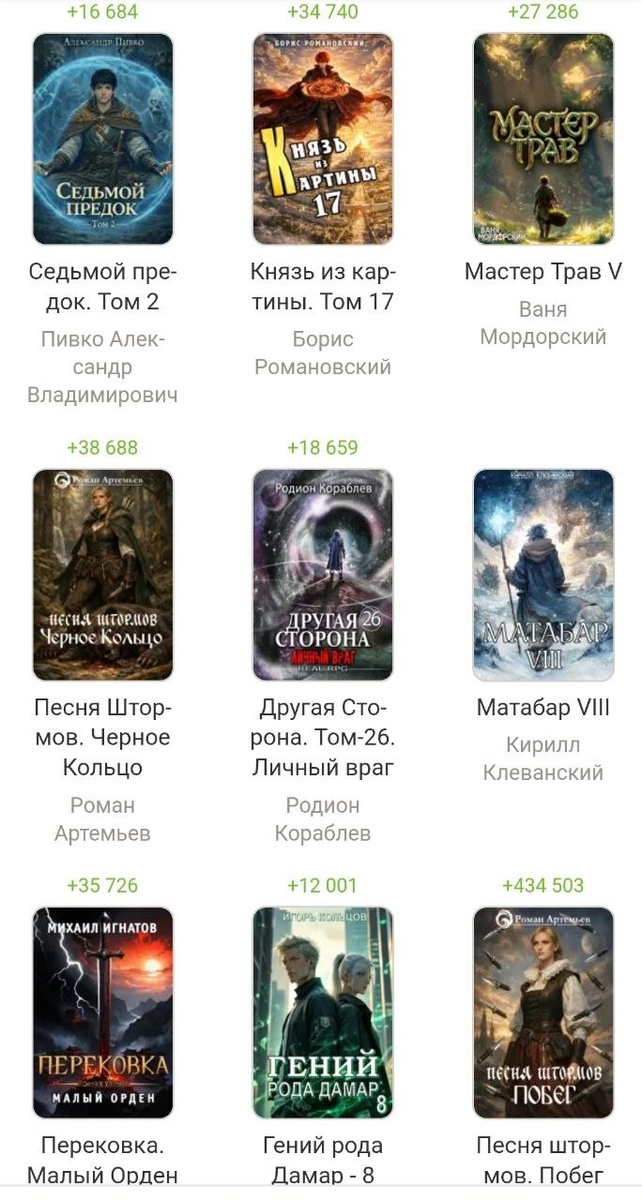This screenshot has height=1200, width=642.
Task: Open Князь из картины. Том 17
Action: click(323, 139)
